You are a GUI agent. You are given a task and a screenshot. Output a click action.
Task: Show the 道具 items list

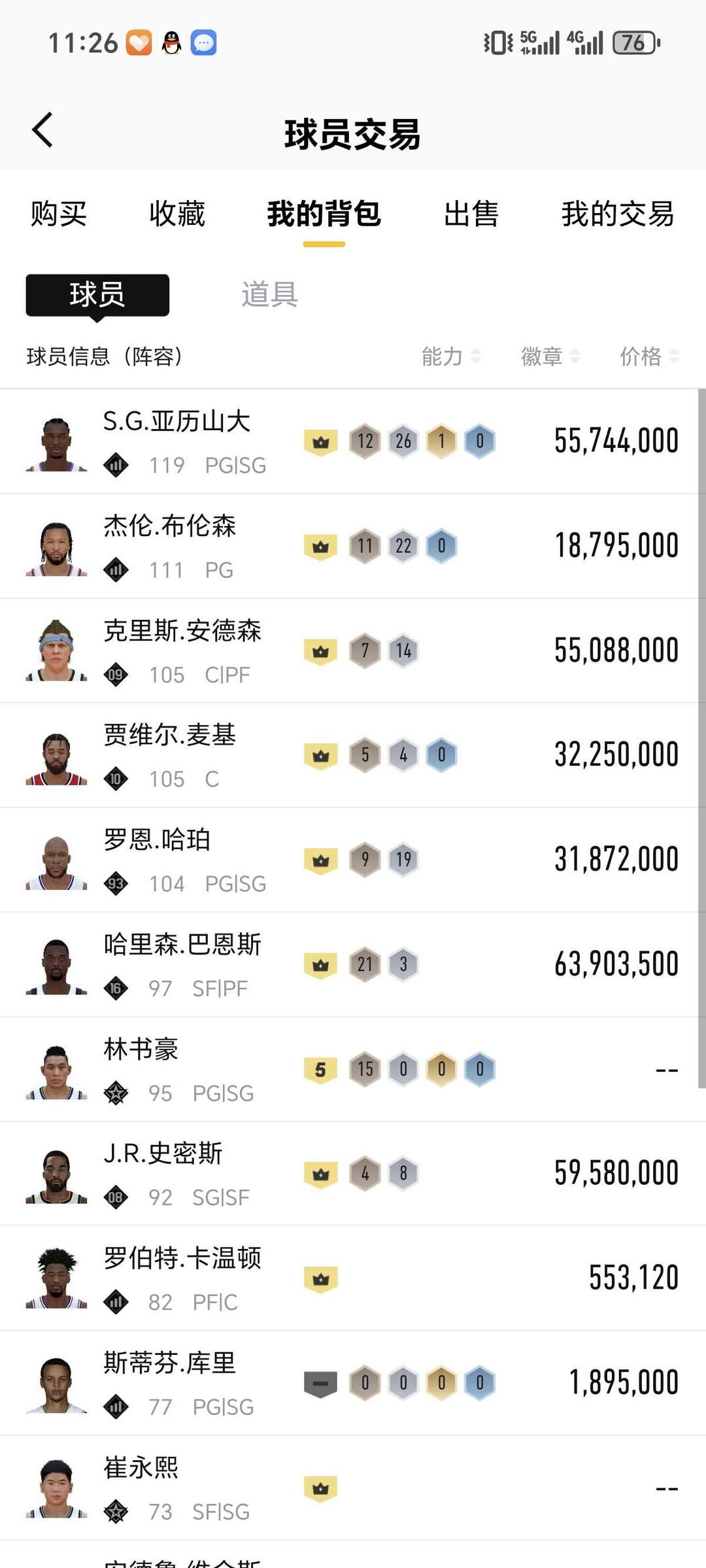tap(269, 294)
